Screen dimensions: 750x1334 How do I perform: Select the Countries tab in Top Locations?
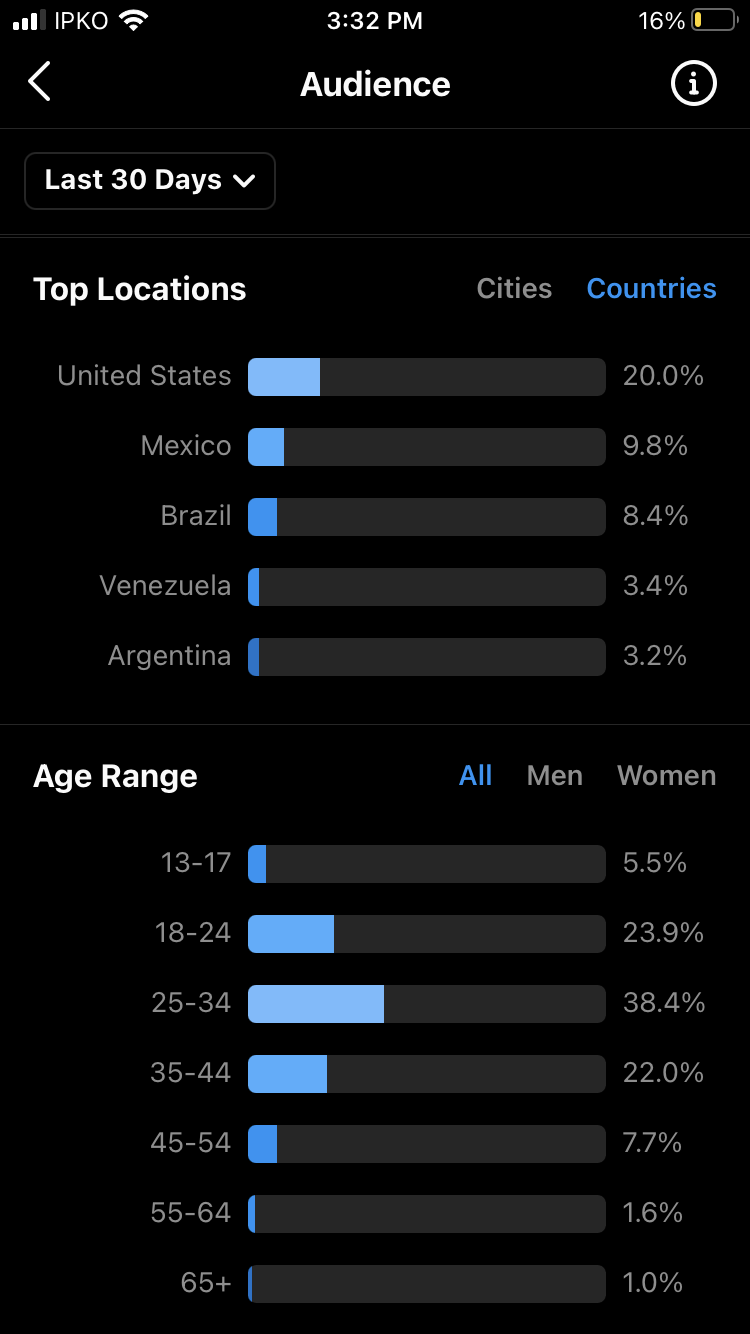point(651,289)
